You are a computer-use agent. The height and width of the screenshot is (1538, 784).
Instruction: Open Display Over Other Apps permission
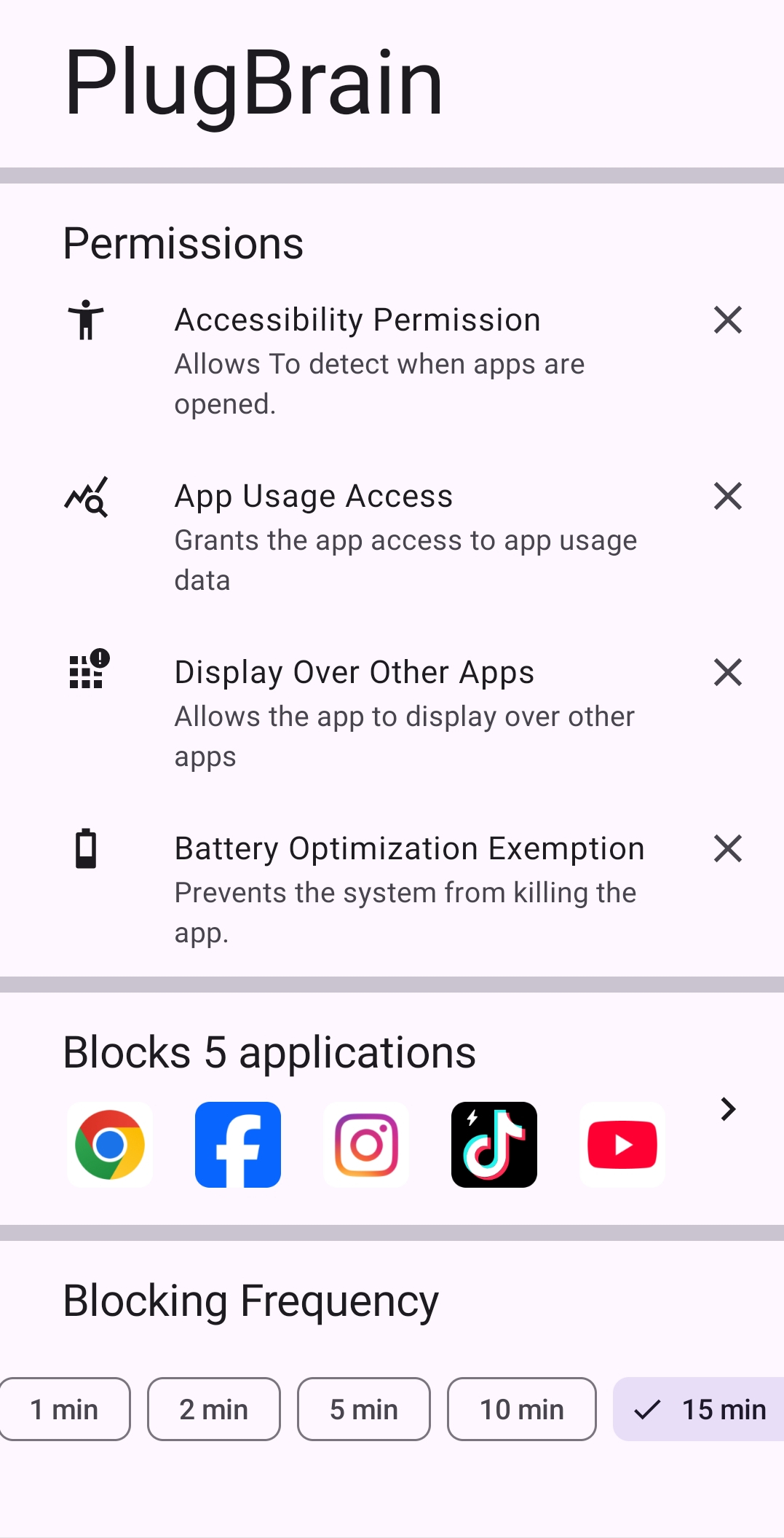(x=393, y=712)
